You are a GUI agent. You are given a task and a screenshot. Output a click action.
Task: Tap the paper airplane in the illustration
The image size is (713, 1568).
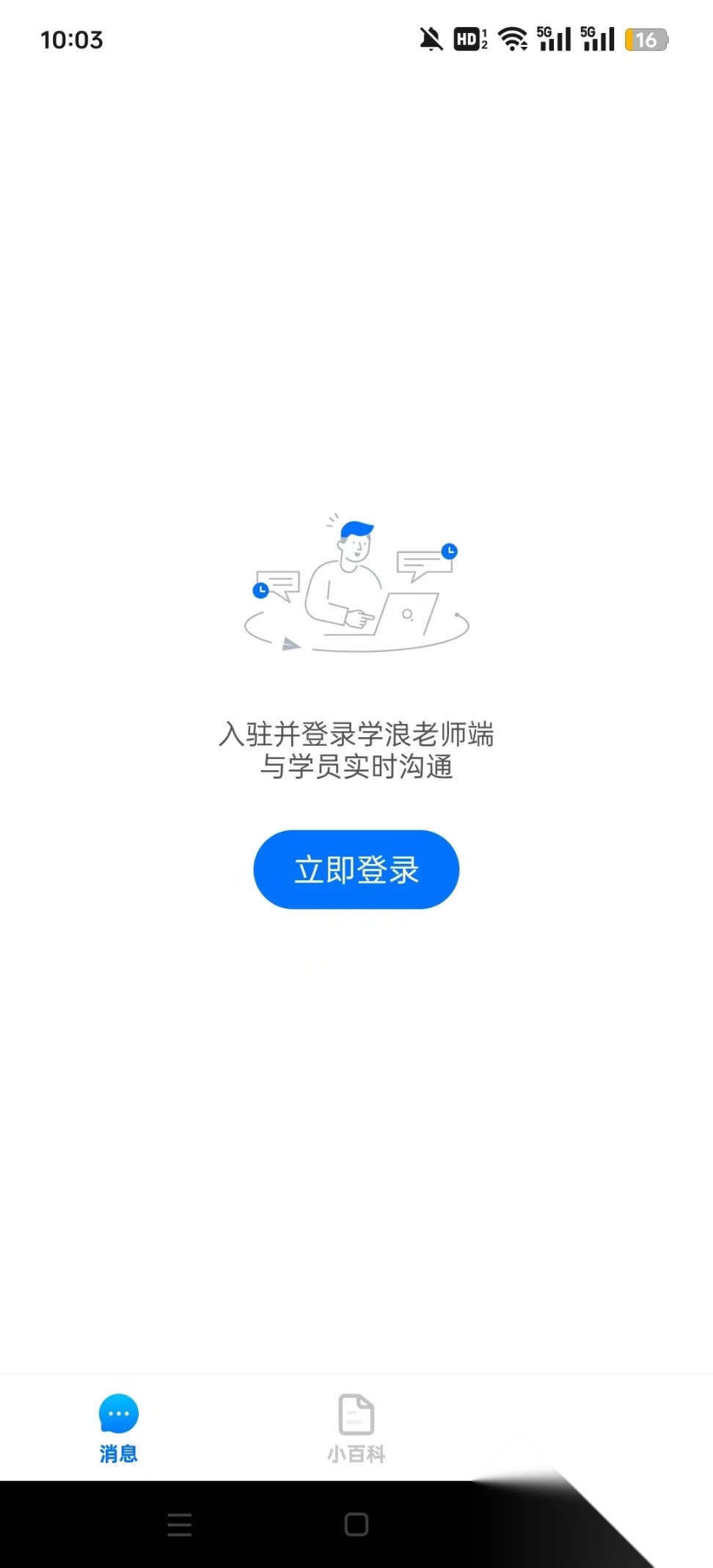coord(291,644)
